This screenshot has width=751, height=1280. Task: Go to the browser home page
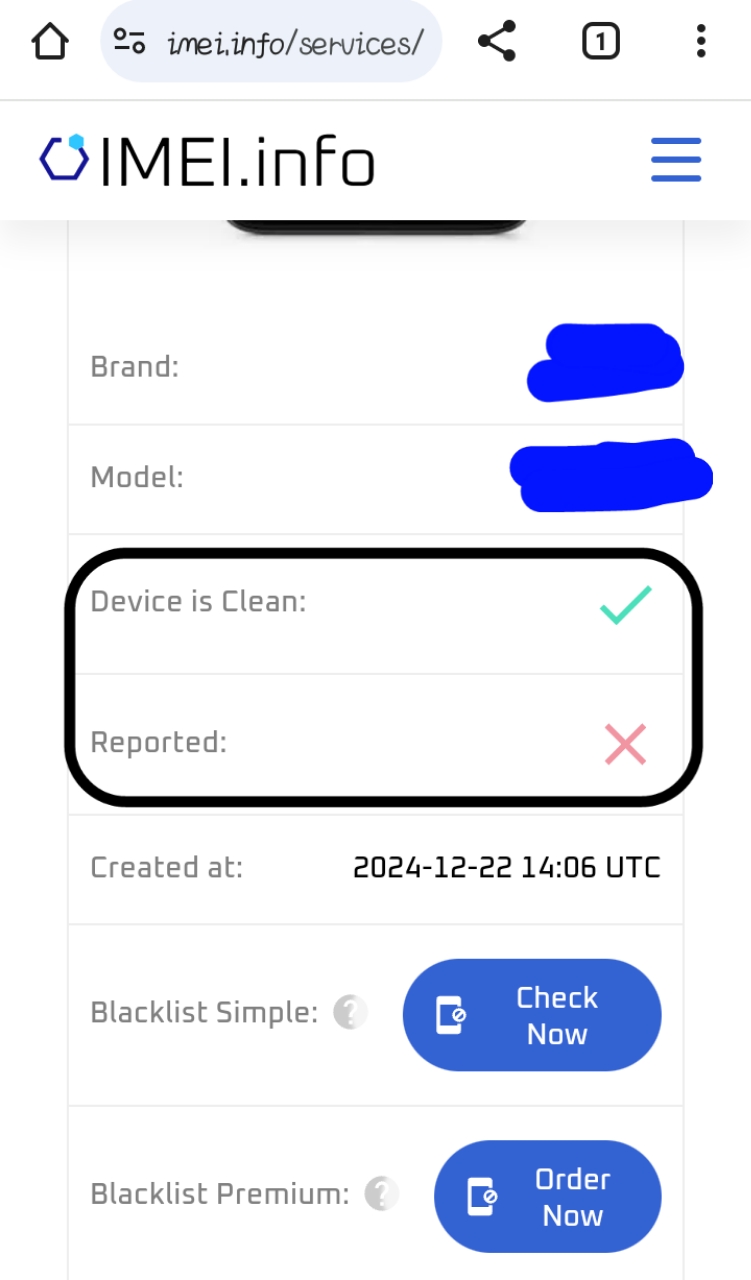50,42
